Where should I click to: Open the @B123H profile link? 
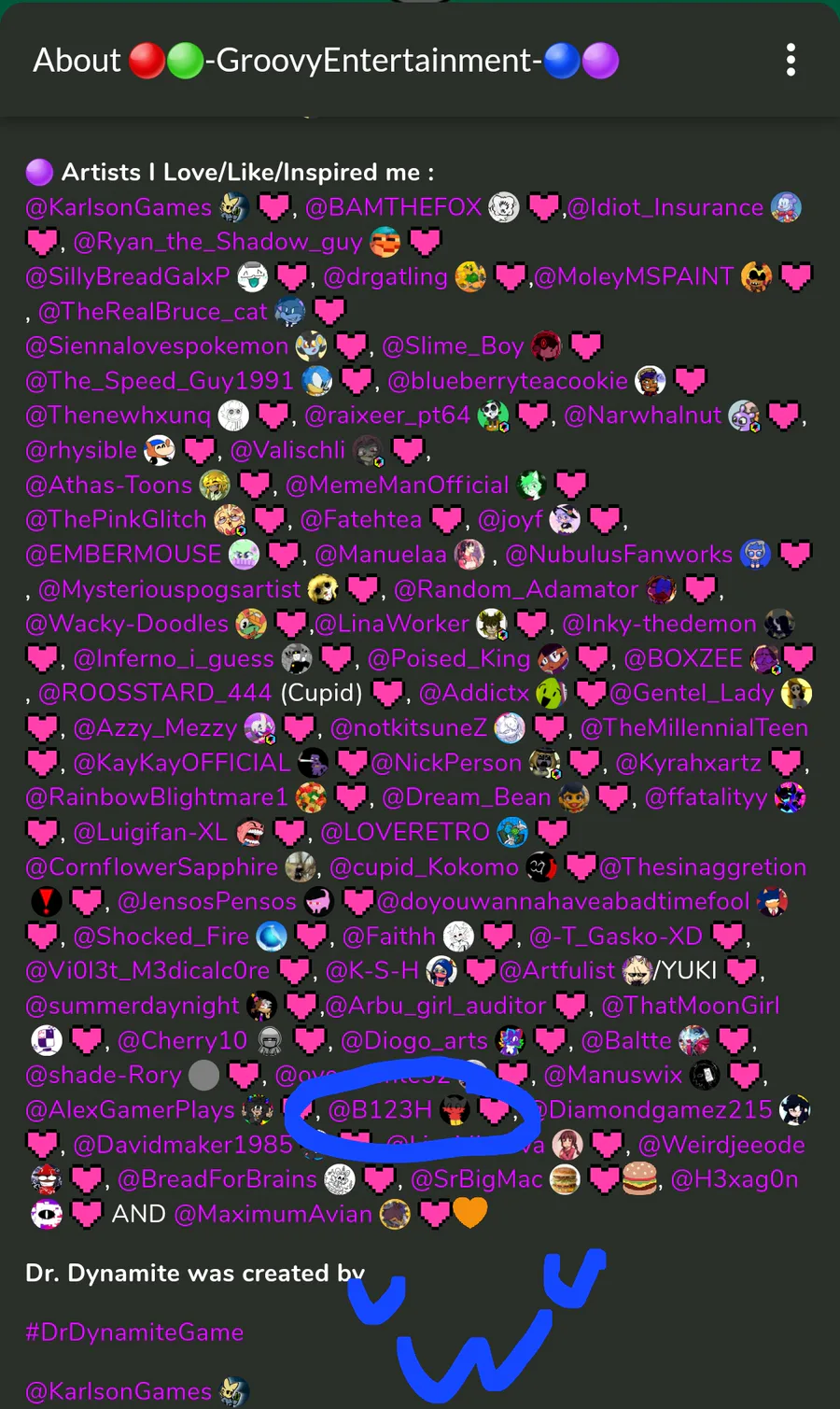point(381,1110)
